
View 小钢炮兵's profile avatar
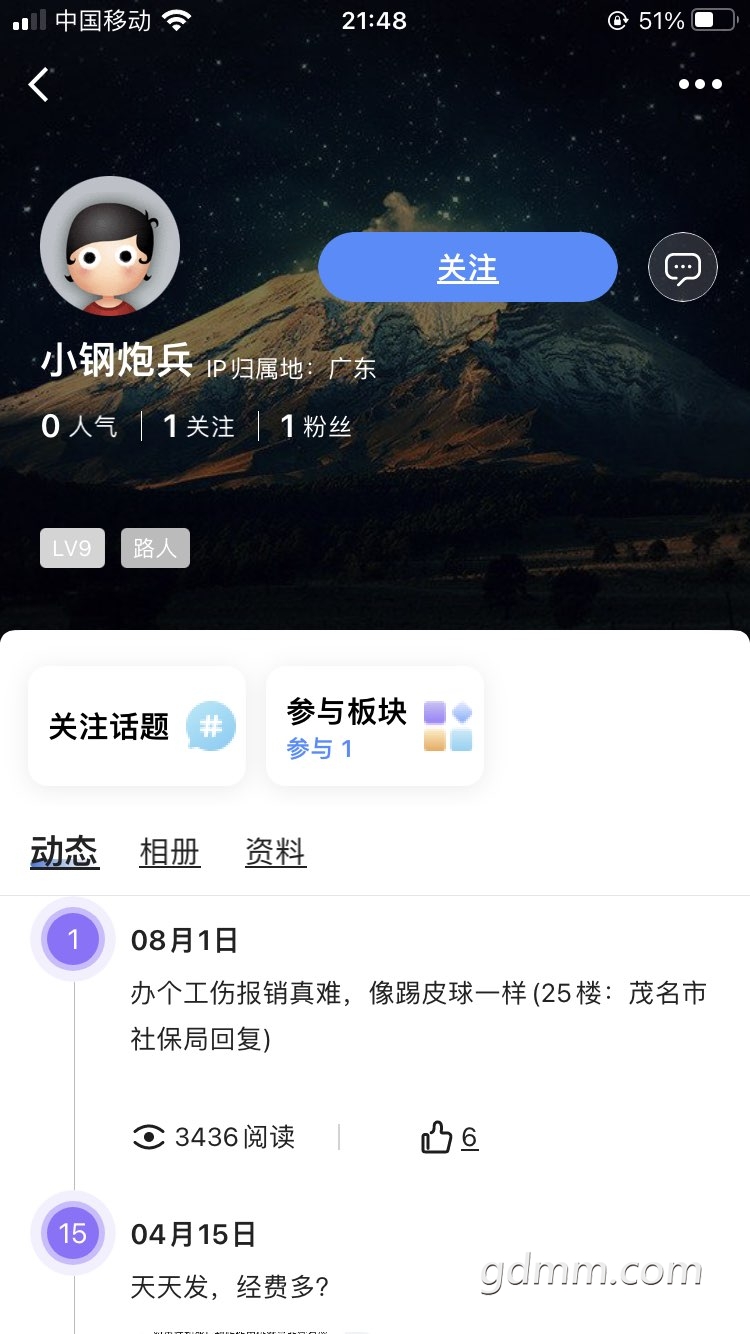click(x=110, y=246)
